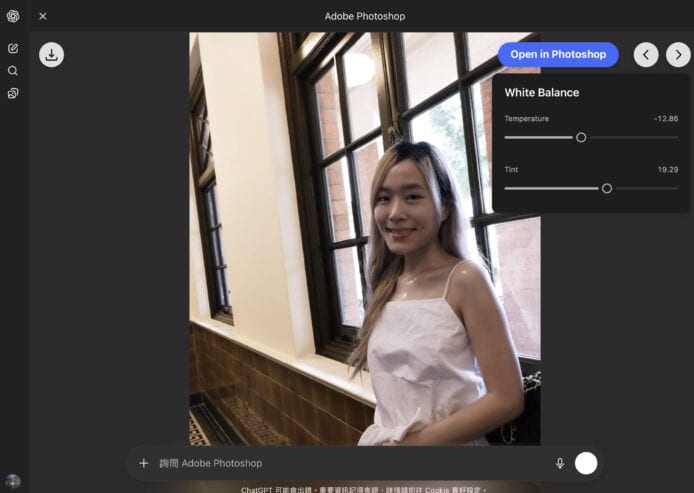694x493 pixels.
Task: Open the plus attachment menu
Action: pos(143,463)
